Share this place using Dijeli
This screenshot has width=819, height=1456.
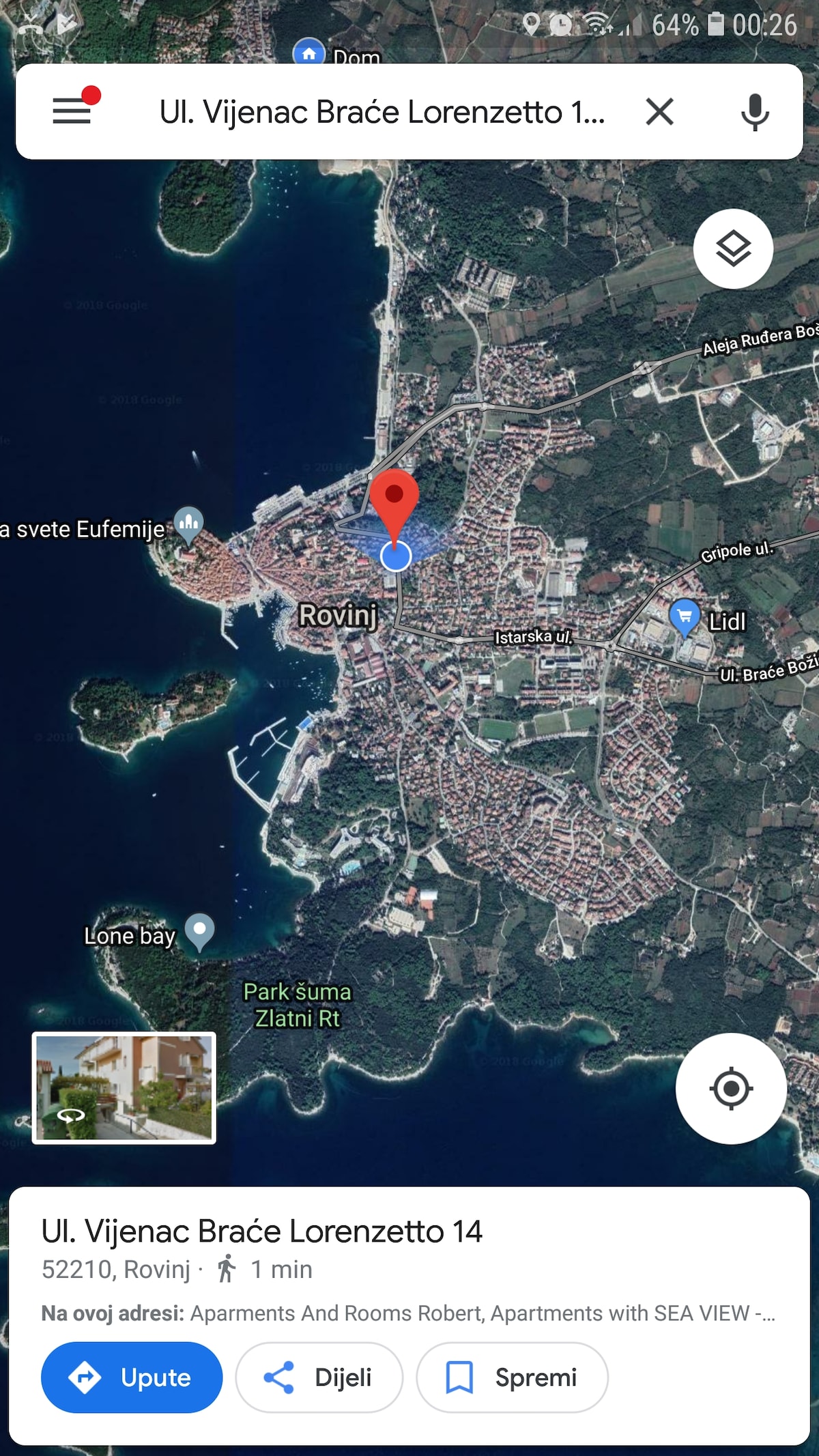click(x=319, y=1377)
